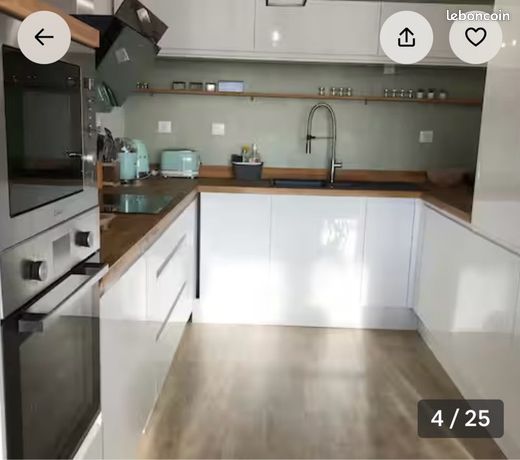Go back using the arrow button

tap(44, 37)
